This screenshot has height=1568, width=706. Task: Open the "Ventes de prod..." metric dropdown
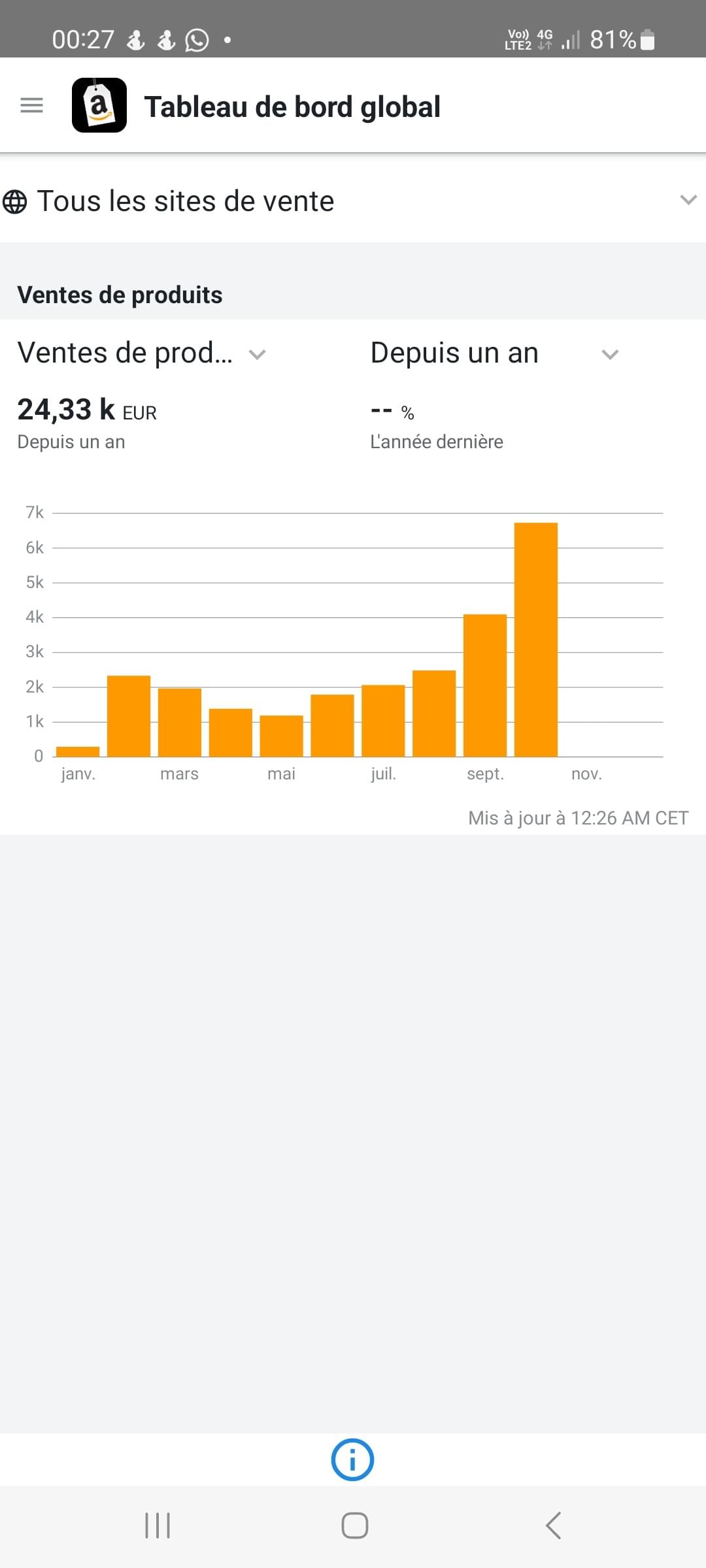point(141,353)
